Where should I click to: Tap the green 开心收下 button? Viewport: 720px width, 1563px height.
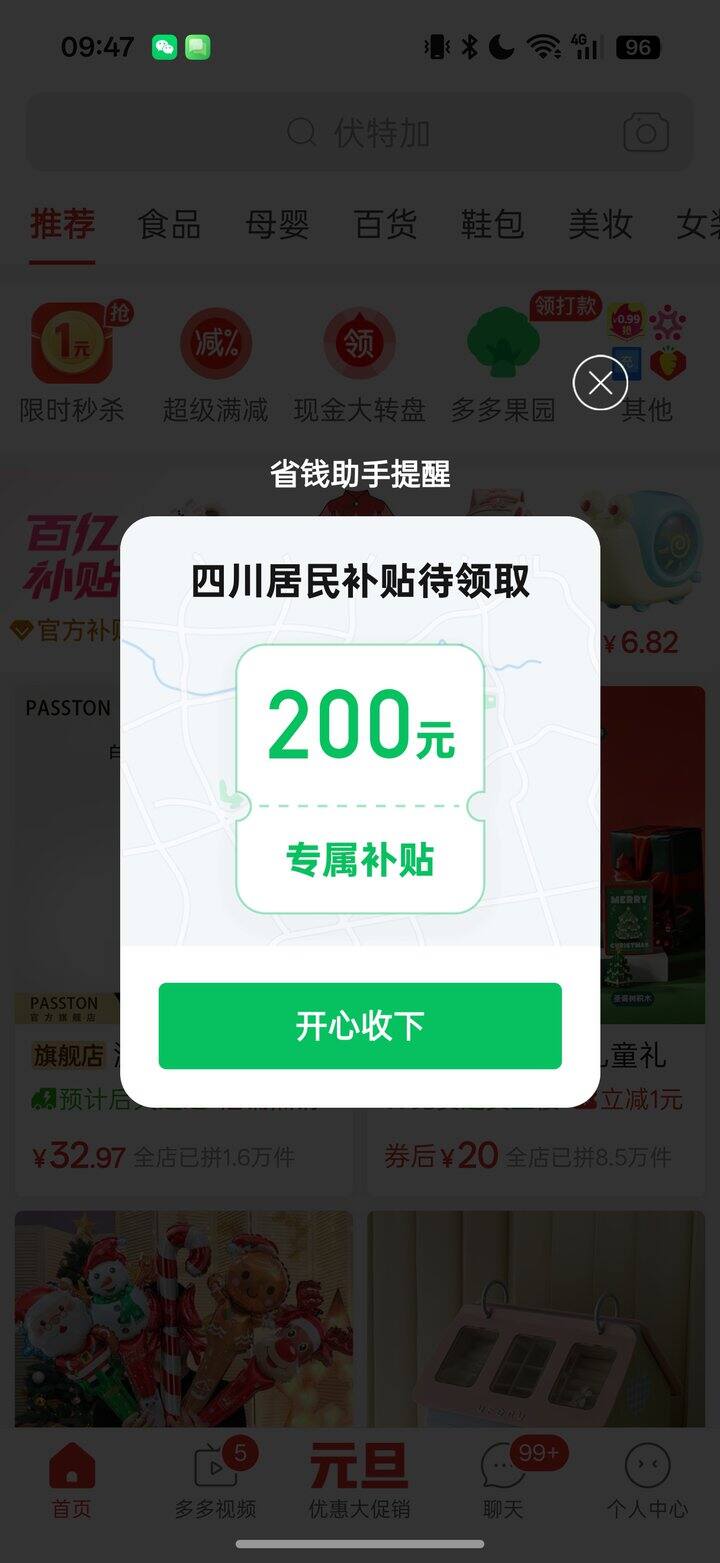360,1026
